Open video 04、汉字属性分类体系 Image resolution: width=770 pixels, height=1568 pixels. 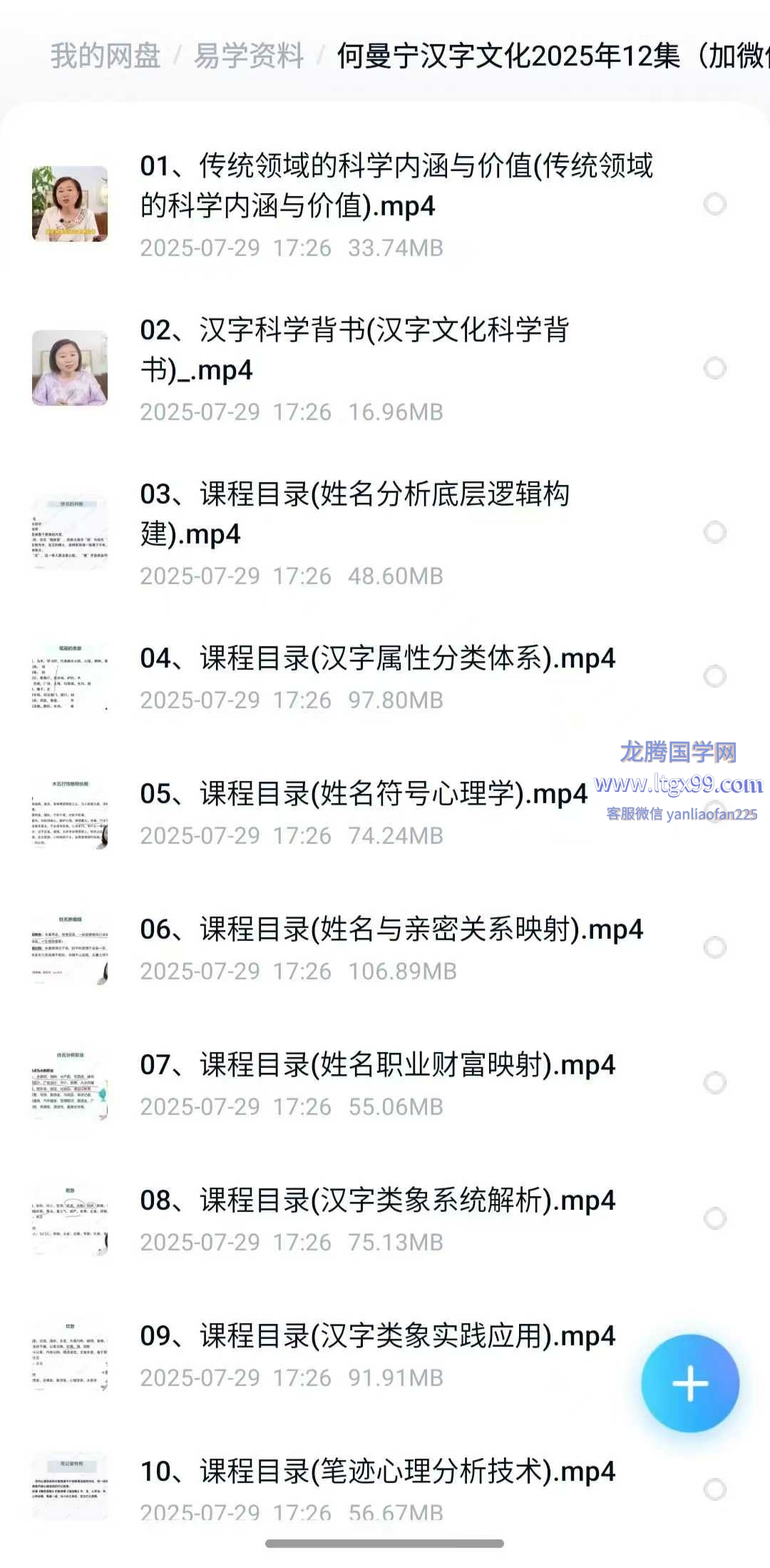(377, 658)
